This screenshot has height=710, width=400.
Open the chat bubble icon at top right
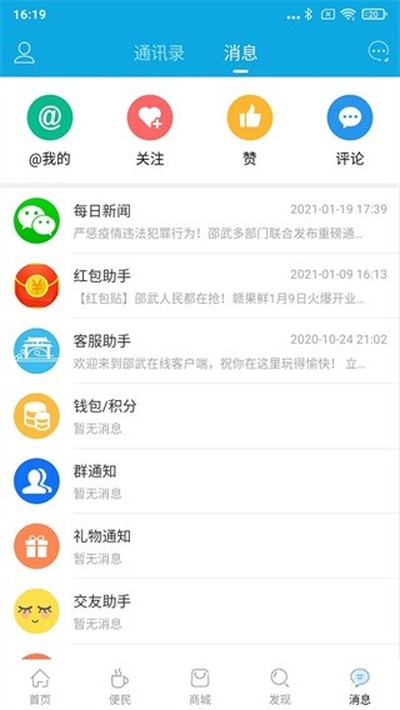378,52
